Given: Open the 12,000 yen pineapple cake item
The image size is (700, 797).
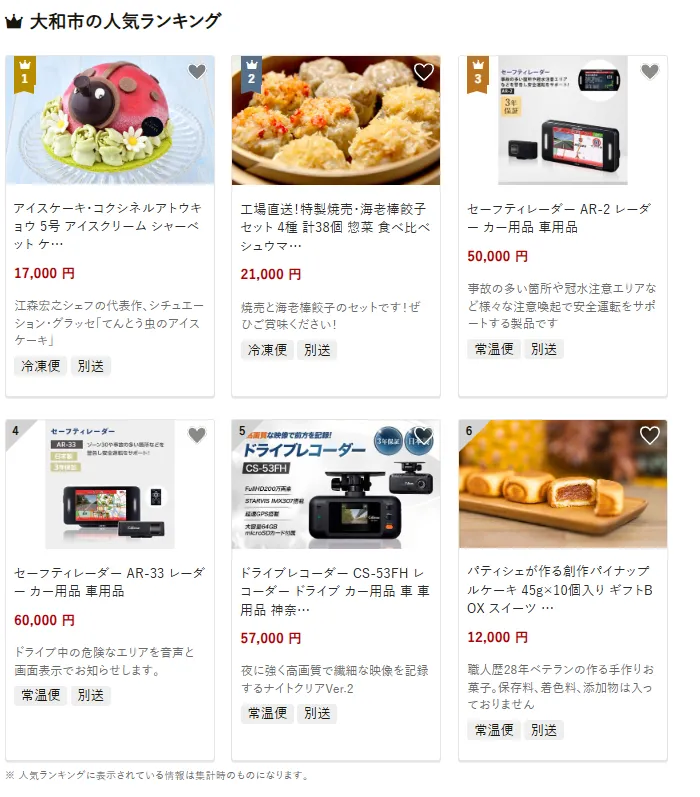Looking at the screenshot, I should 562,590.
